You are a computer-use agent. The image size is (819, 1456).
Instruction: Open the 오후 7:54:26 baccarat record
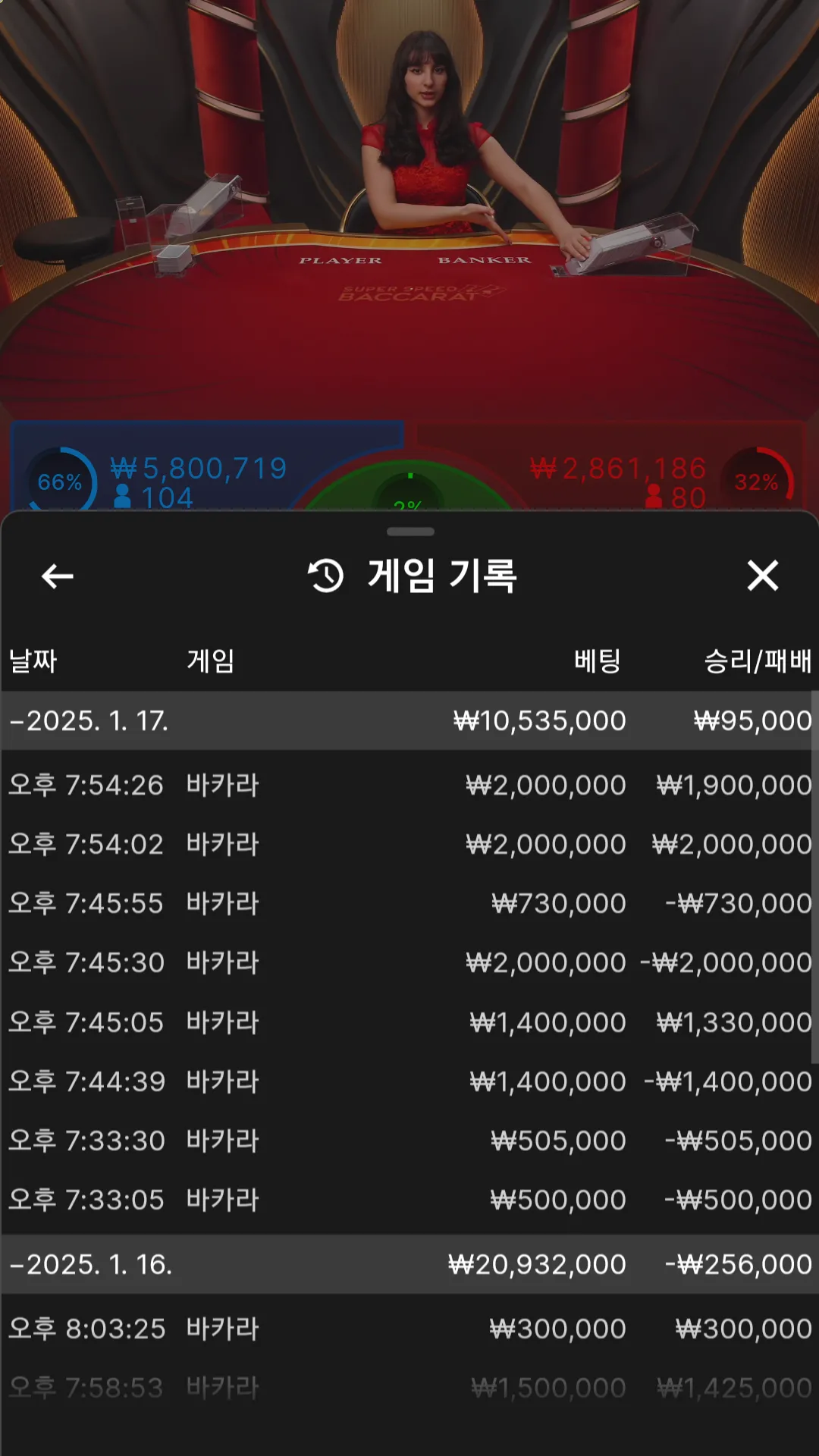pyautogui.click(x=409, y=785)
